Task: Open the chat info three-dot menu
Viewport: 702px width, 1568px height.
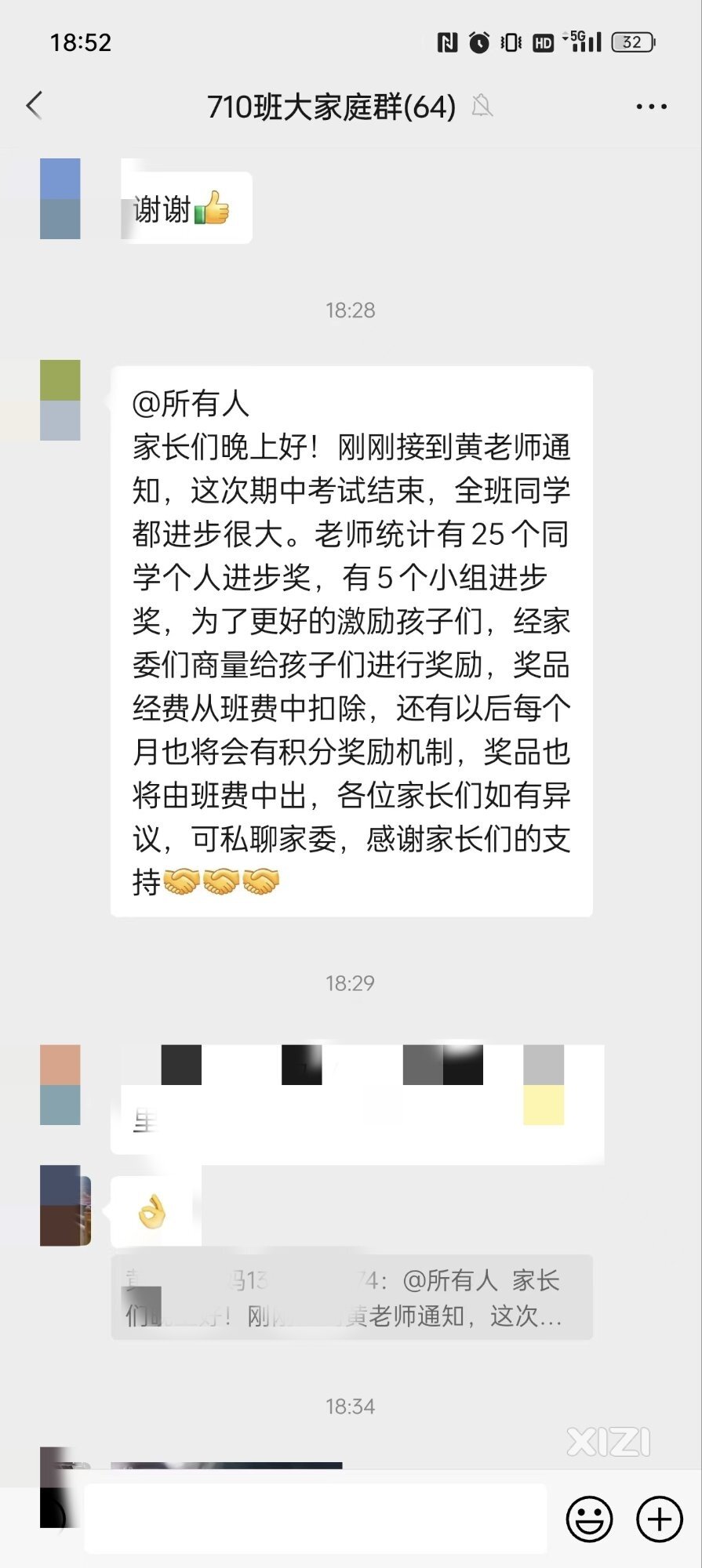Action: click(651, 107)
